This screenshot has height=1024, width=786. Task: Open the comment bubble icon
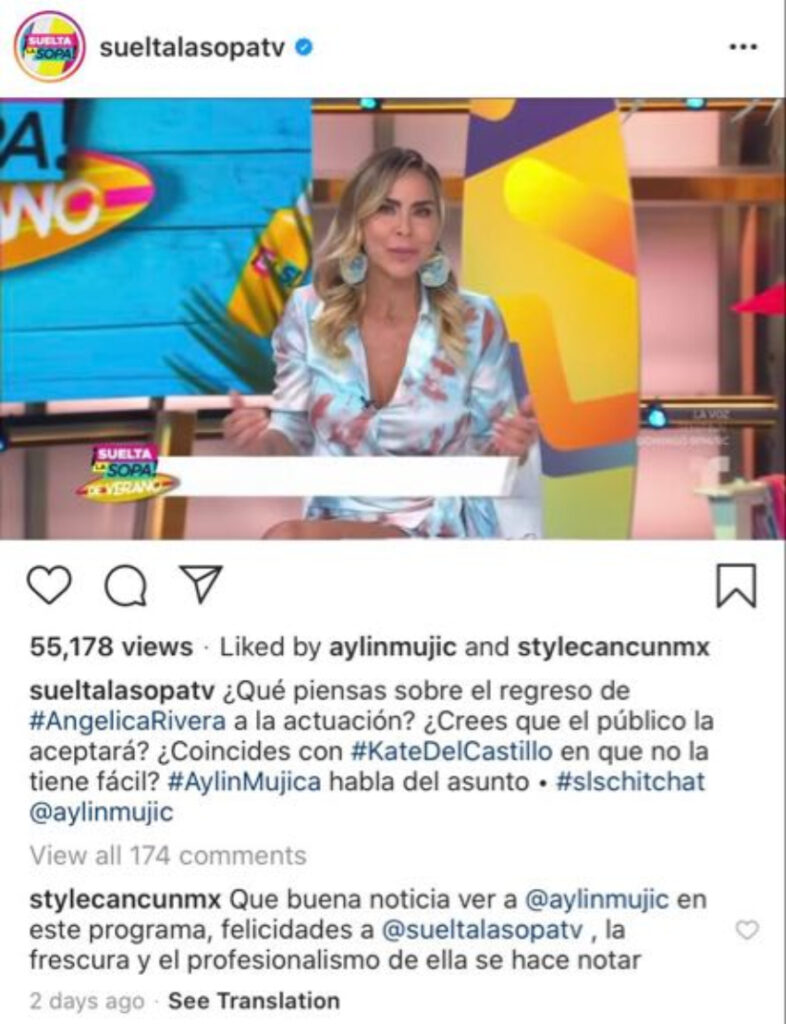(126, 587)
